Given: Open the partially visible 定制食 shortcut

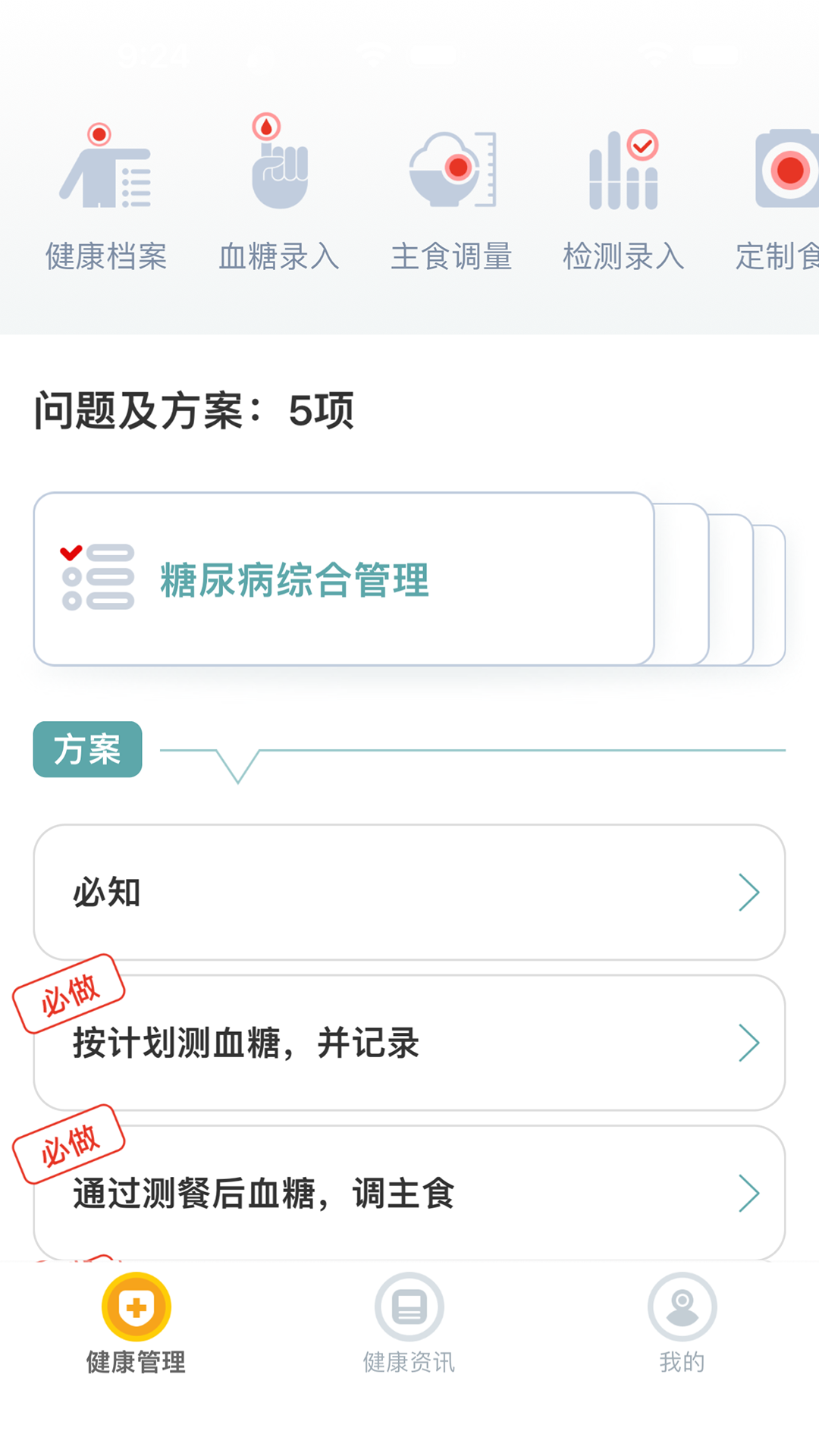Looking at the screenshot, I should click(781, 196).
